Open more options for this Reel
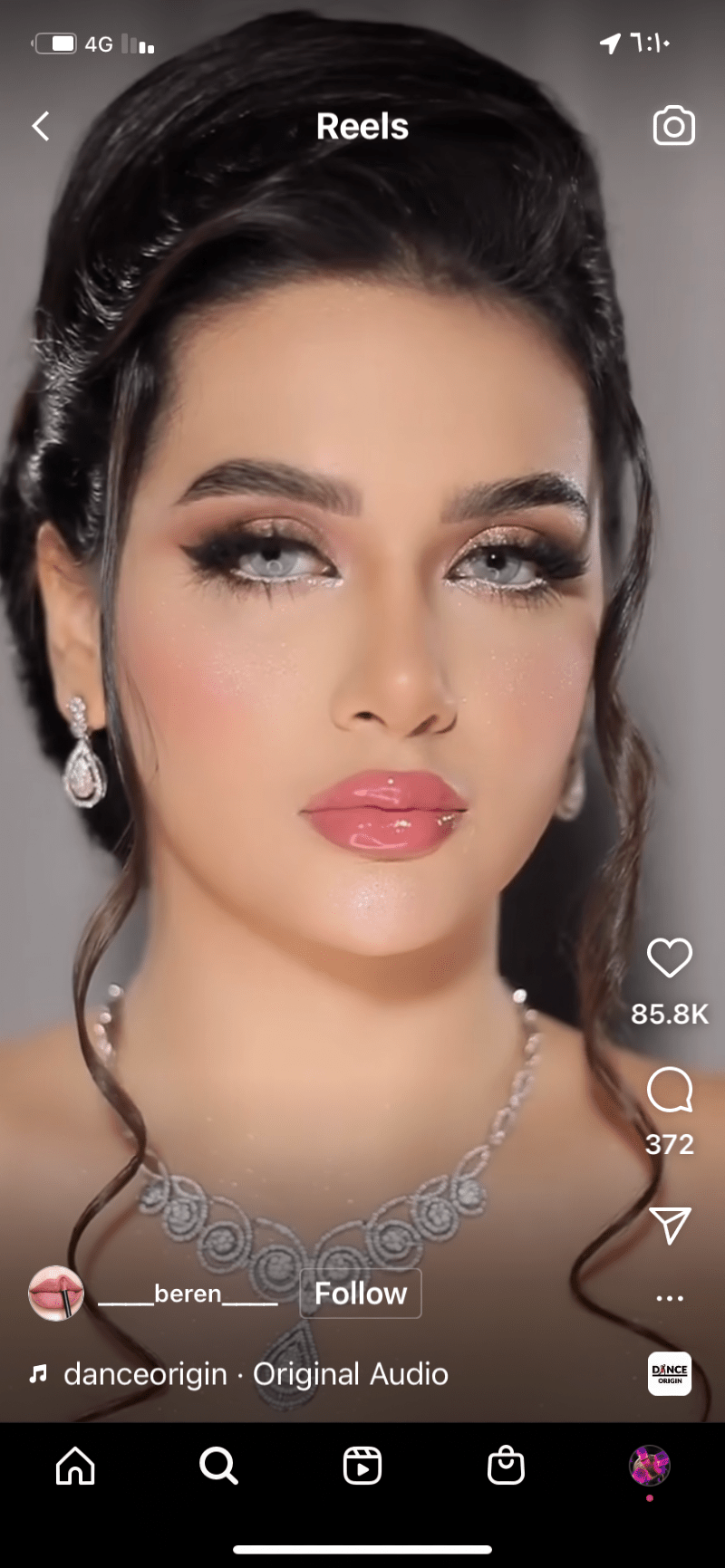This screenshot has height=1568, width=725. 669,1297
